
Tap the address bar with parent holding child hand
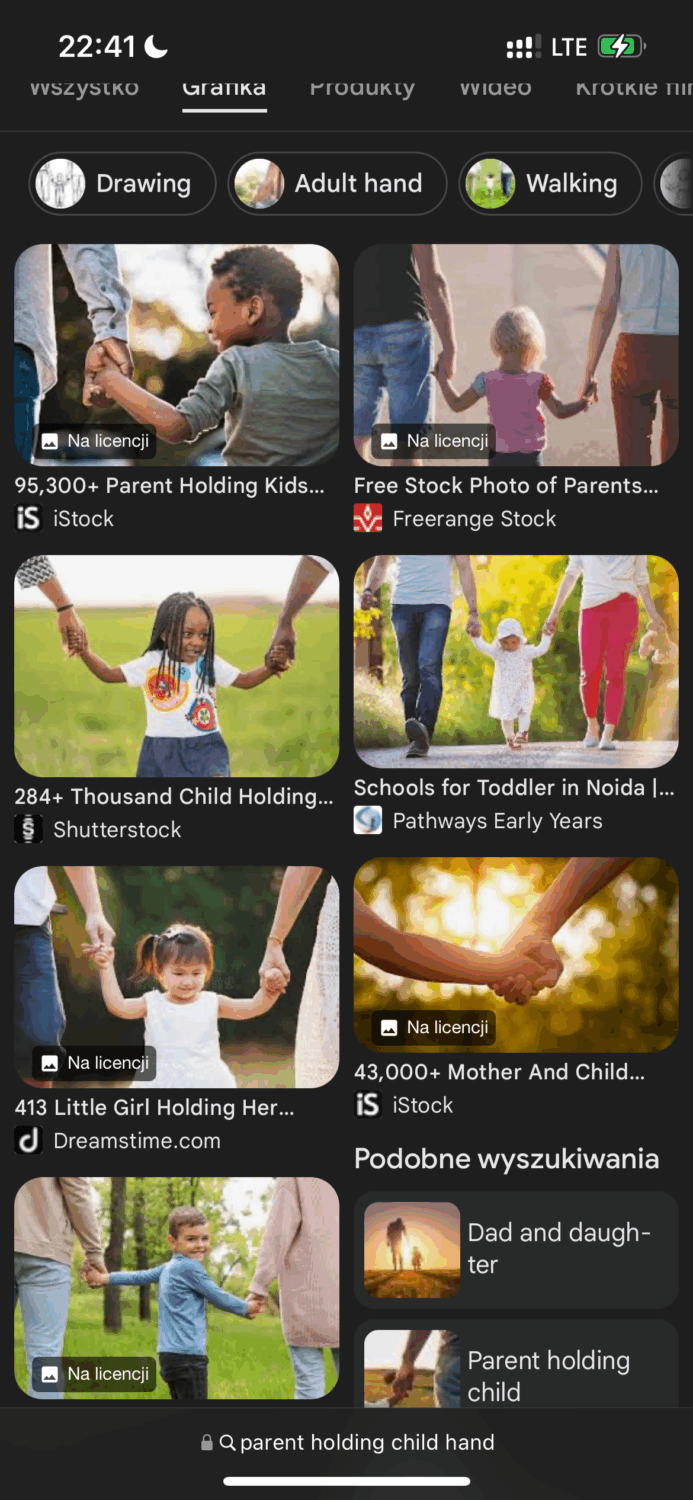347,1442
